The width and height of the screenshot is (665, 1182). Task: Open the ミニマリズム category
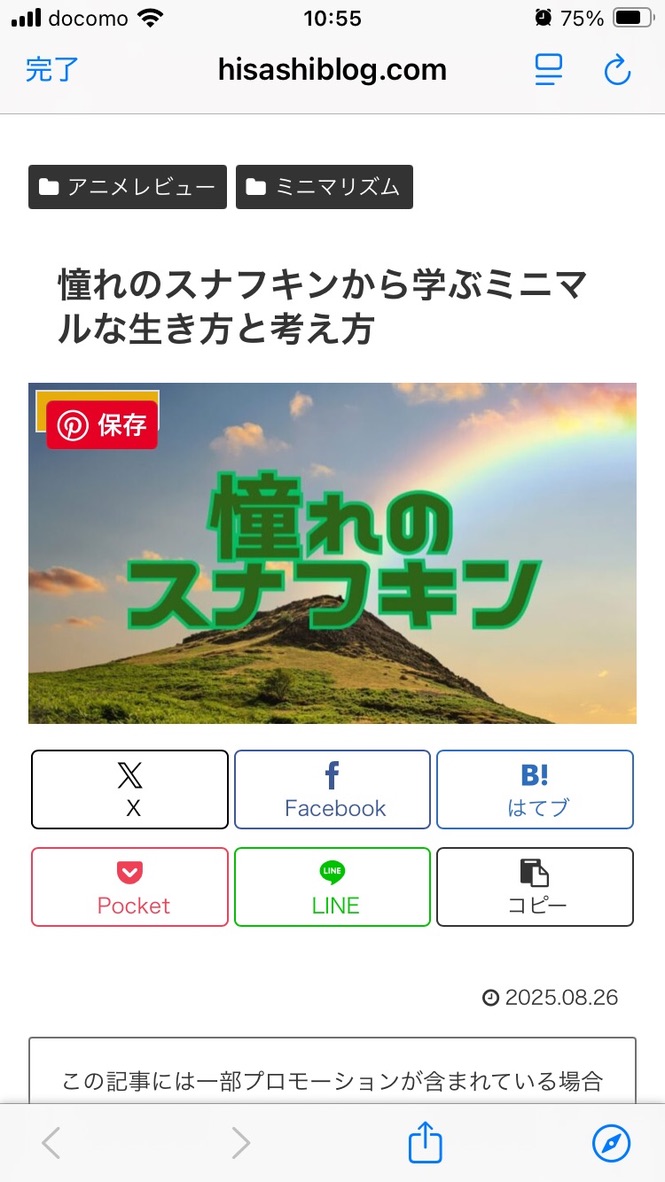point(324,187)
